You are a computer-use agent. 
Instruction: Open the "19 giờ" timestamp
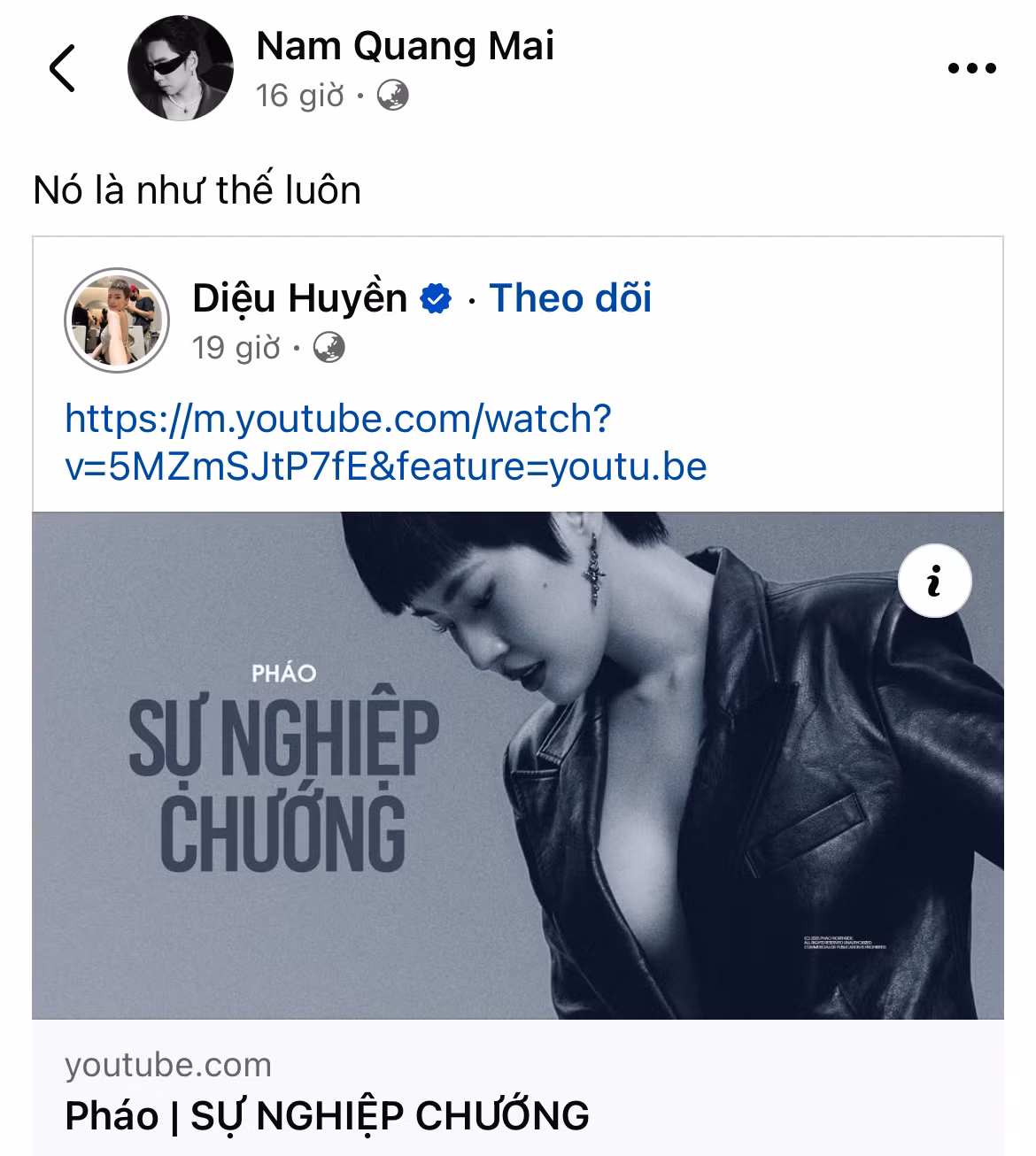point(235,348)
